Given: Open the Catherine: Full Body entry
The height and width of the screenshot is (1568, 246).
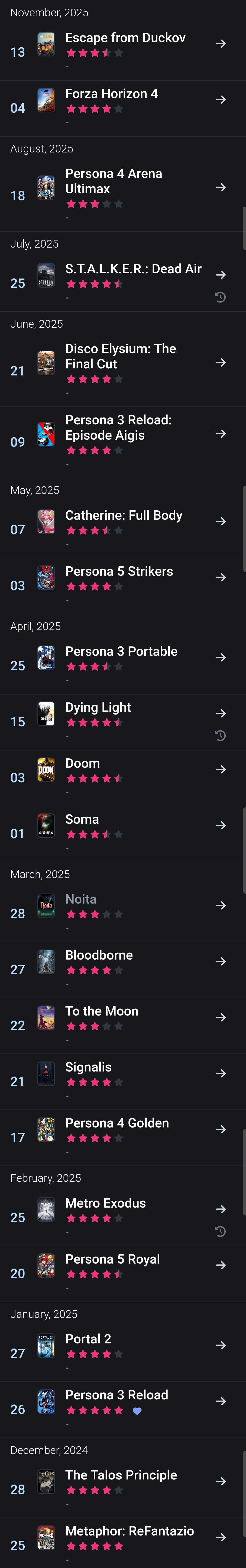Looking at the screenshot, I should click(x=123, y=529).
